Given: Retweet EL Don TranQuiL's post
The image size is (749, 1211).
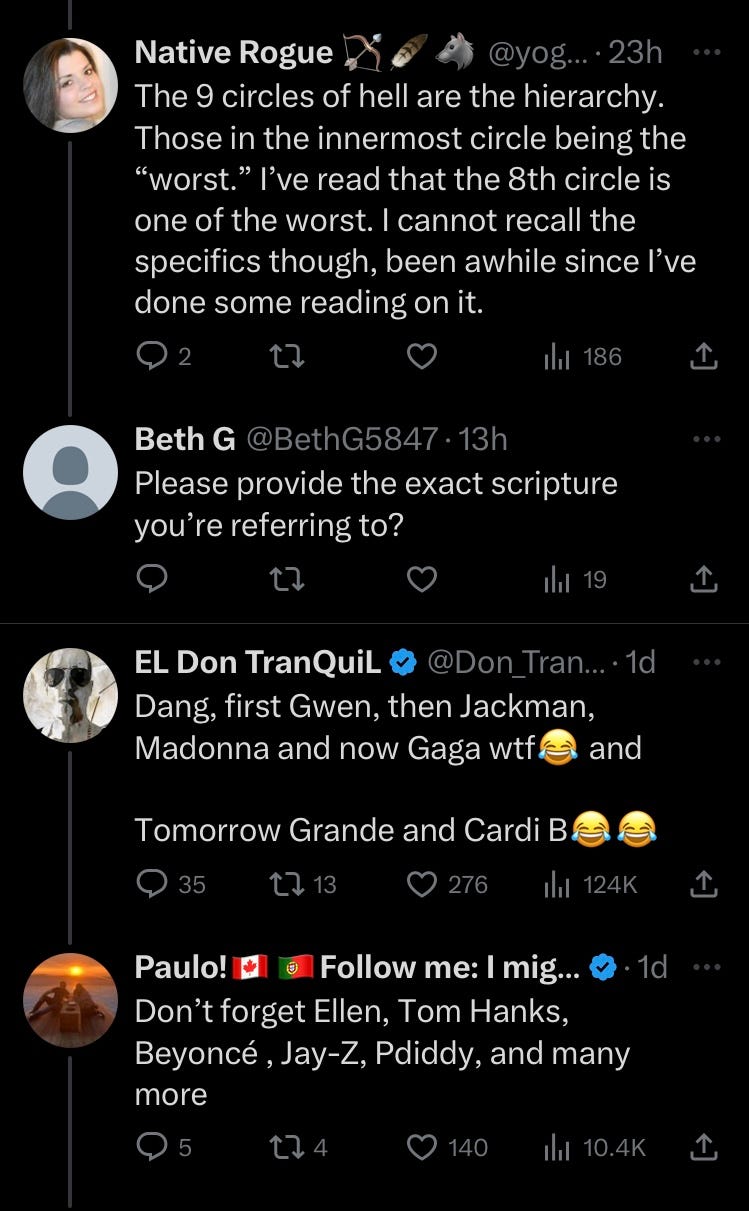Looking at the screenshot, I should pos(285,884).
